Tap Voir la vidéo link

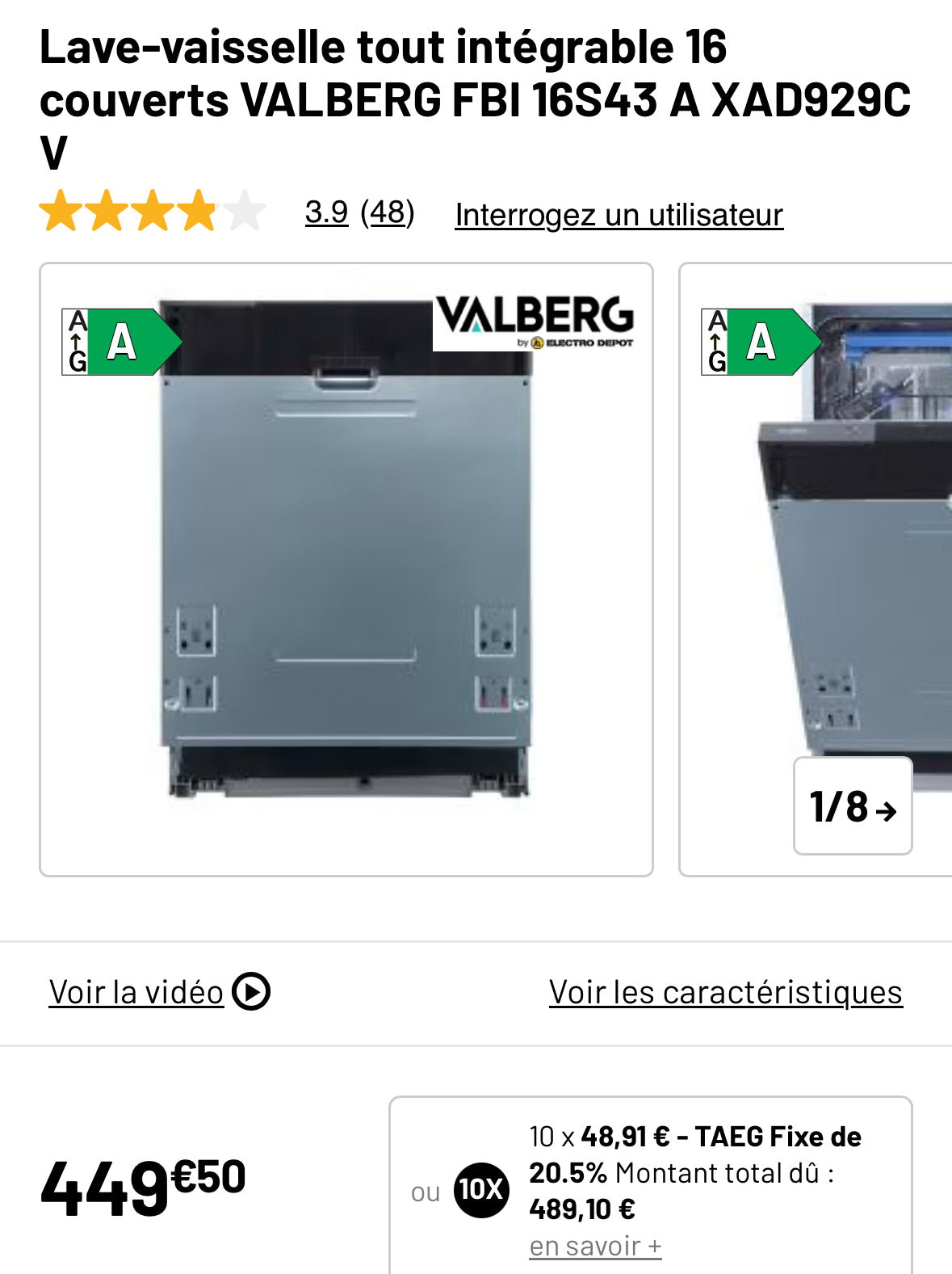coord(159,992)
